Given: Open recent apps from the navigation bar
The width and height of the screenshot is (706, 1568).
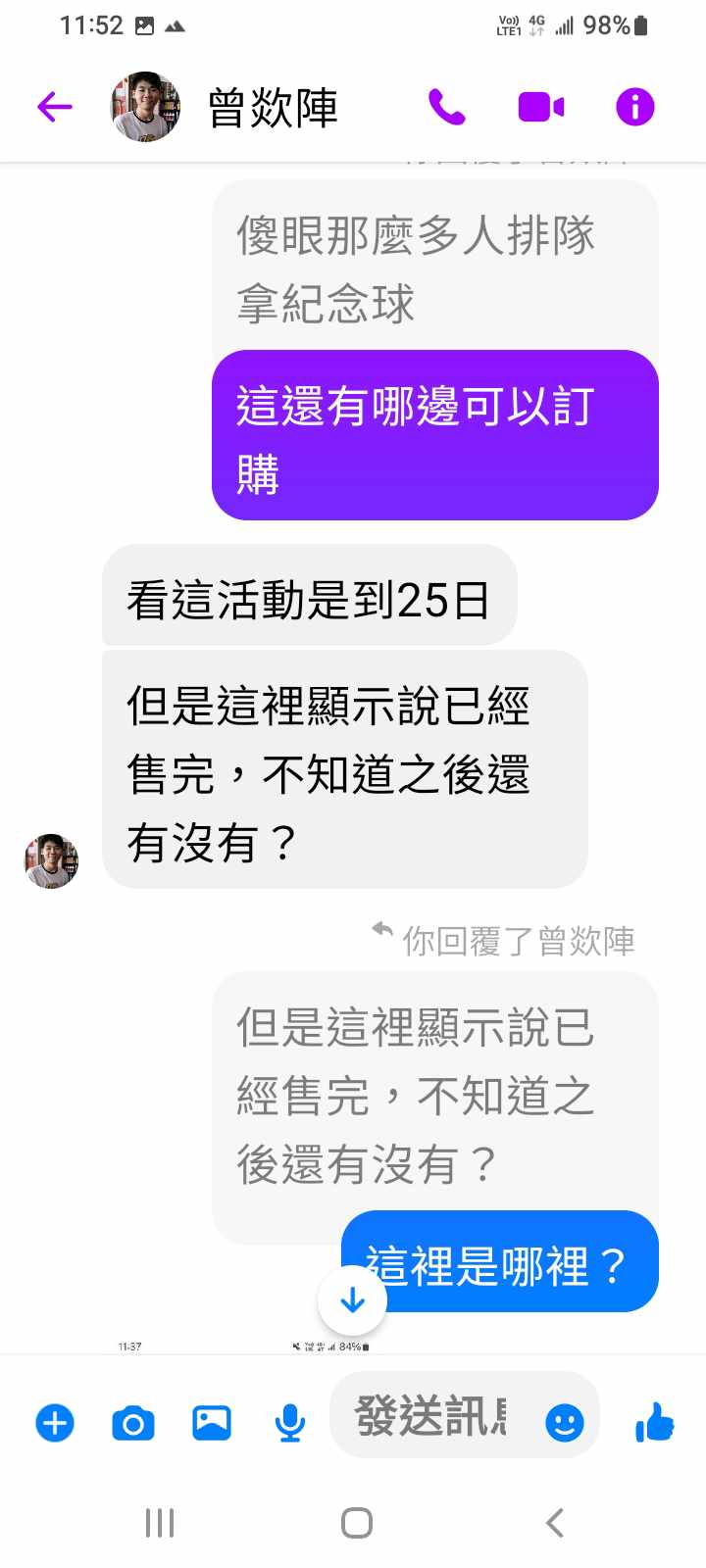Looking at the screenshot, I should coord(160,1523).
